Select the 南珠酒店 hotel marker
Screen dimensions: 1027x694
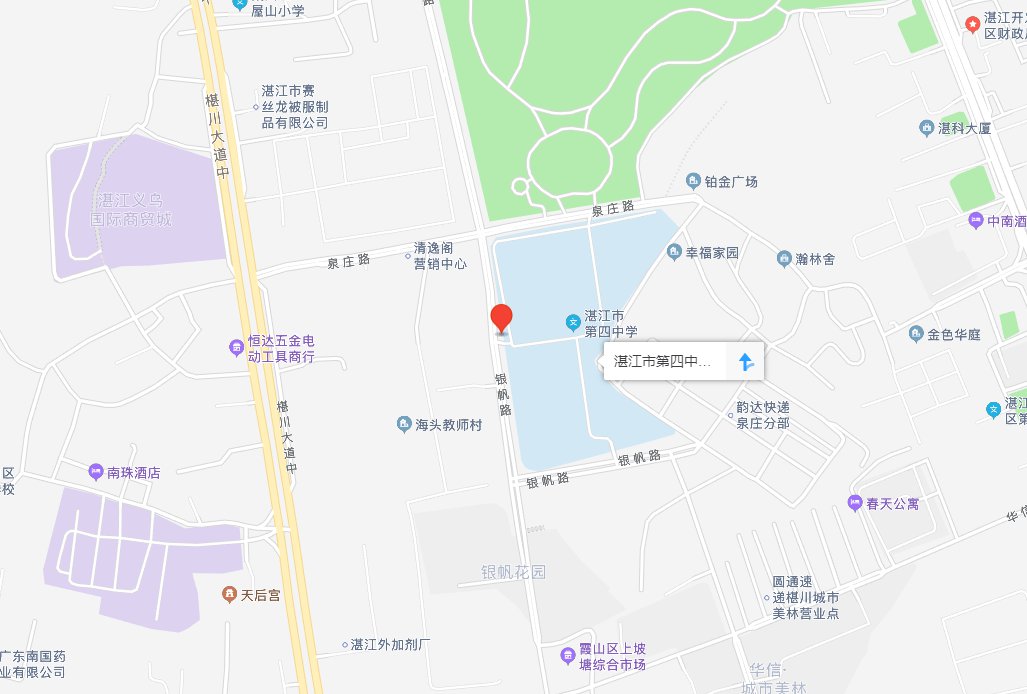click(x=95, y=472)
